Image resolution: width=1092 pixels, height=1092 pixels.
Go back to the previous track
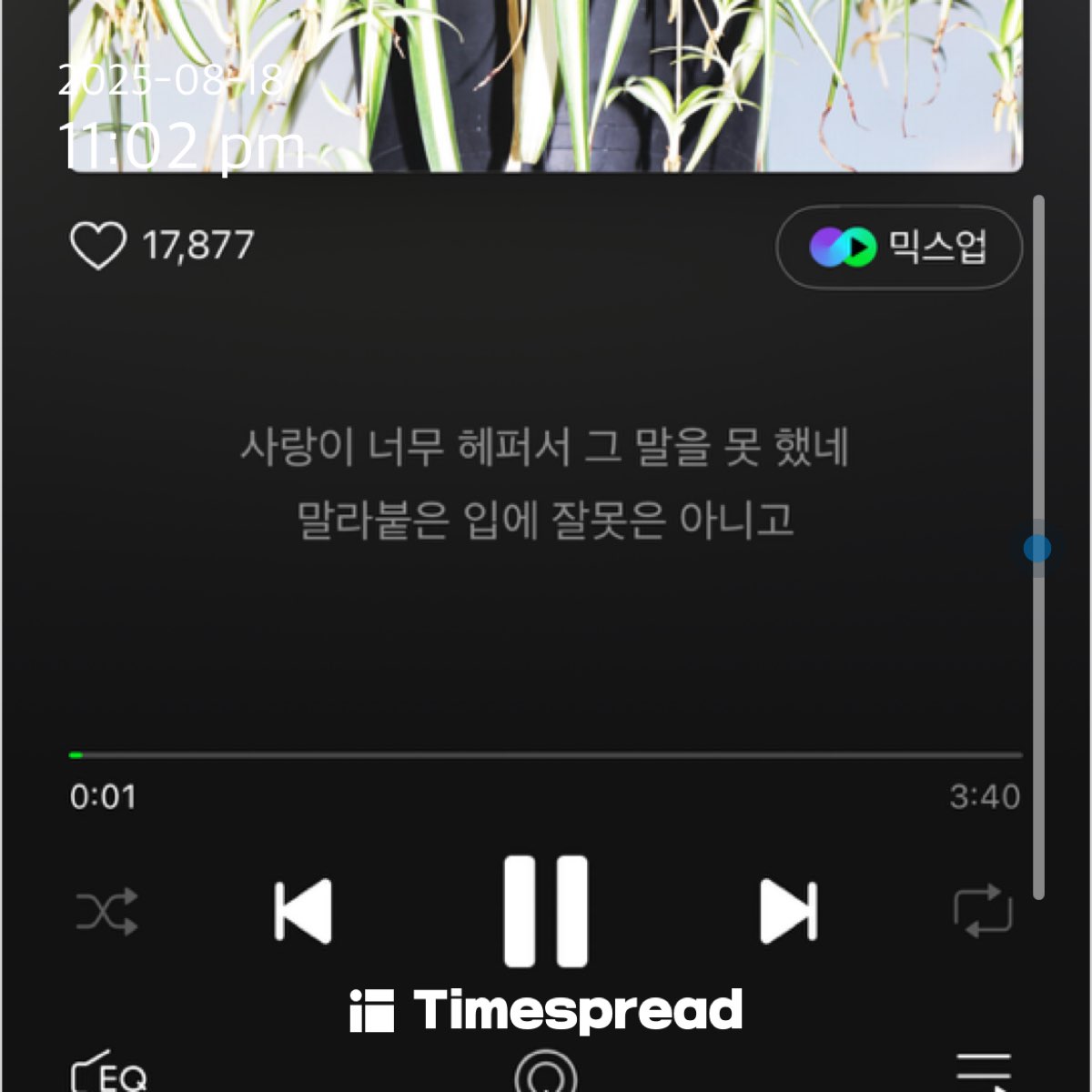303,911
